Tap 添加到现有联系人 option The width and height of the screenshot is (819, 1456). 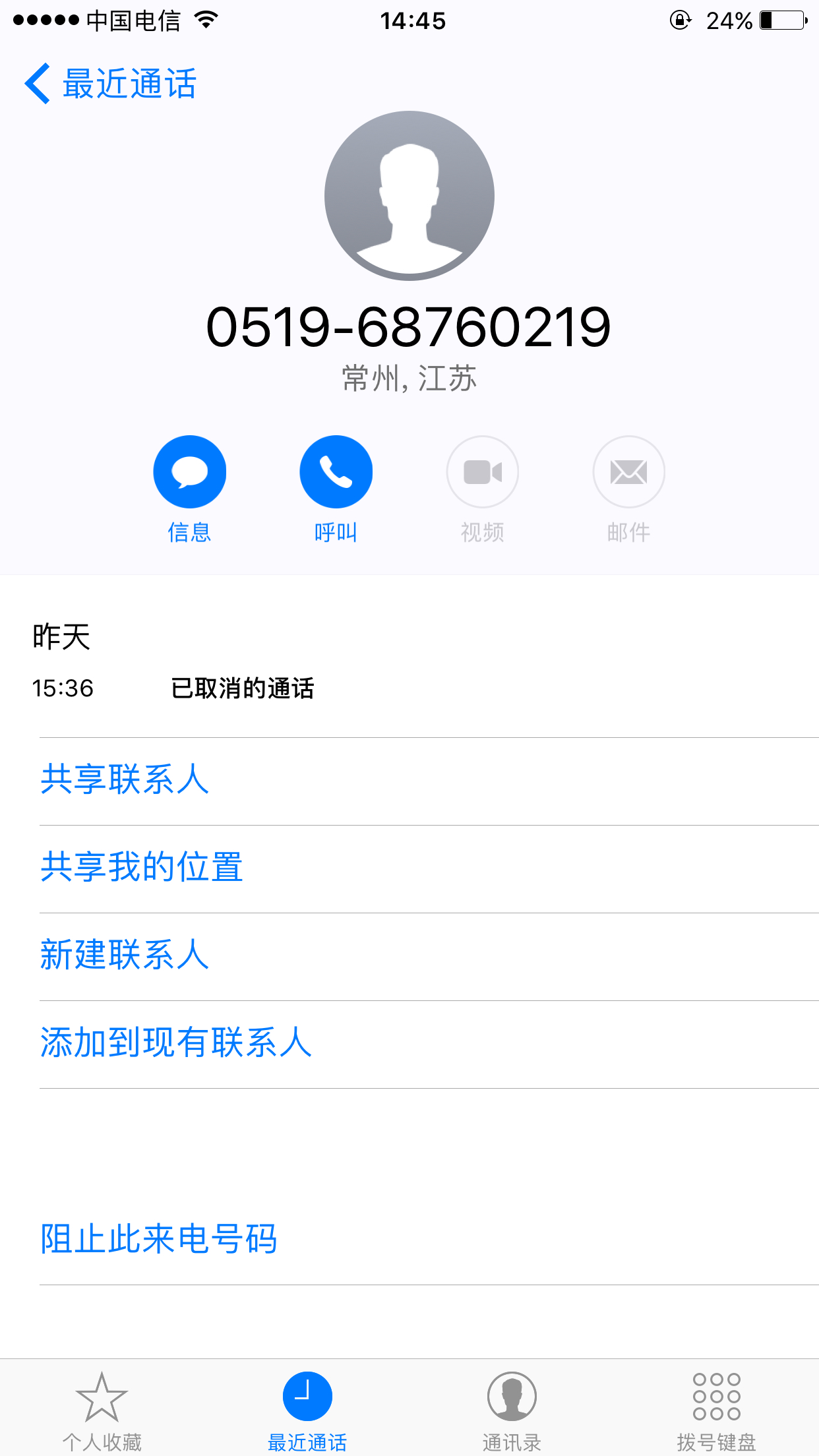[x=176, y=1042]
